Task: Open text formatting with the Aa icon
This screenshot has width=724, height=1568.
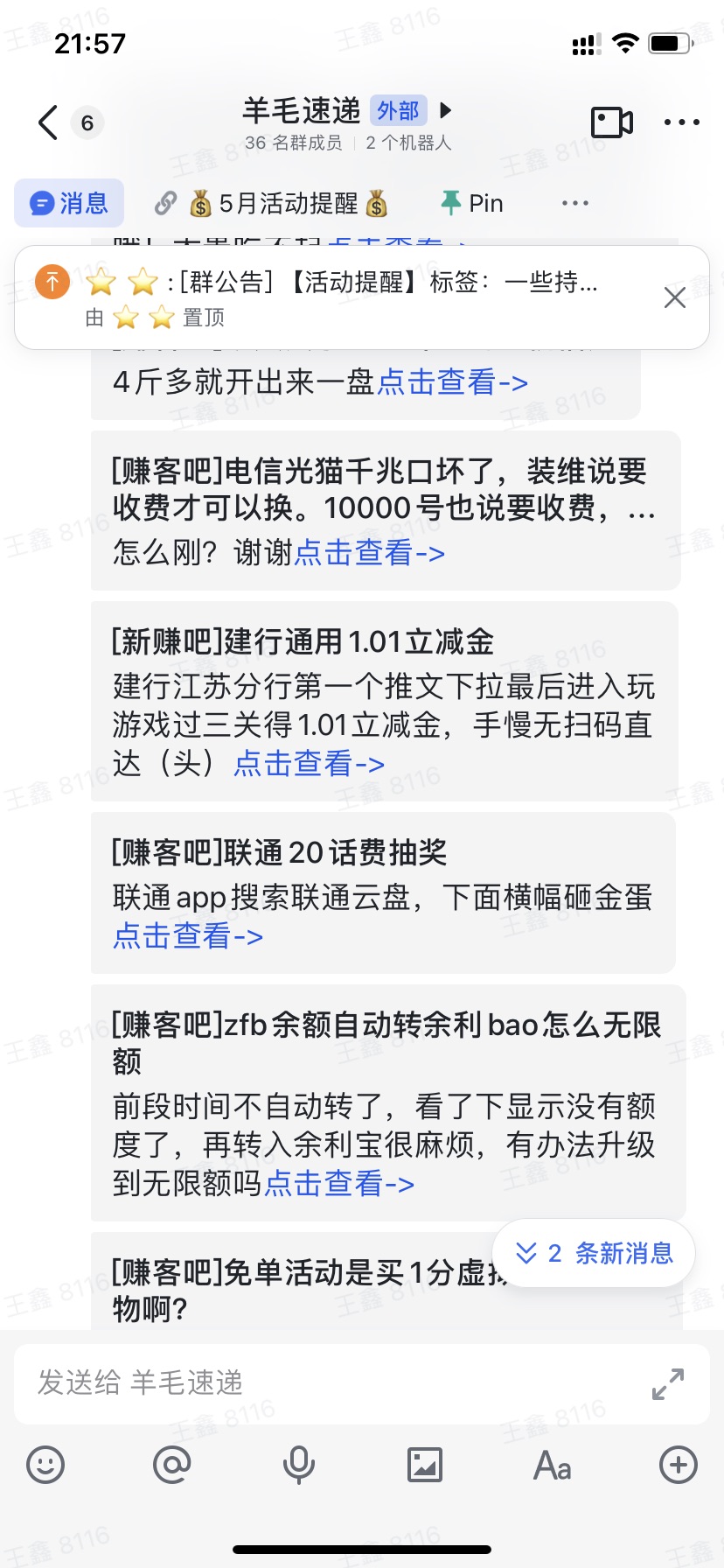Action: click(x=552, y=1466)
